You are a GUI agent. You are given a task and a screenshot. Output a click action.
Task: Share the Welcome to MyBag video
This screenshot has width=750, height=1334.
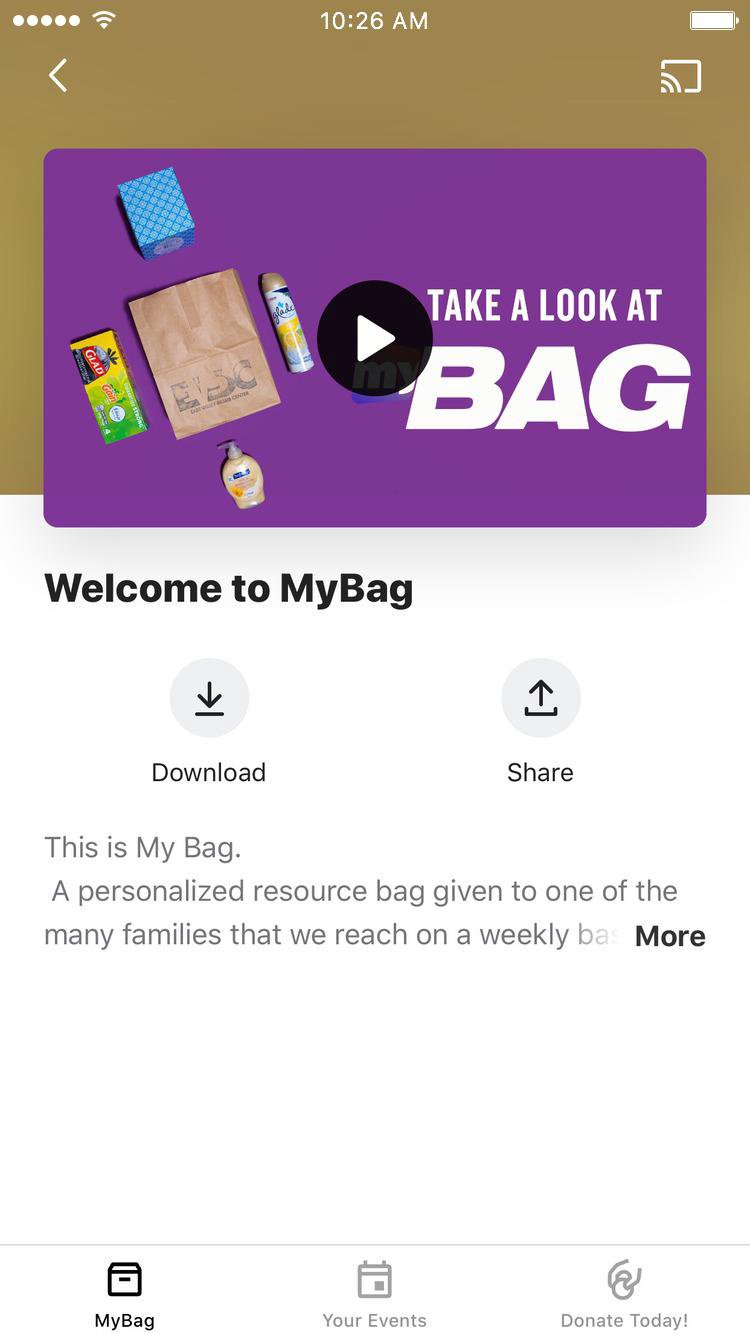tap(540, 698)
